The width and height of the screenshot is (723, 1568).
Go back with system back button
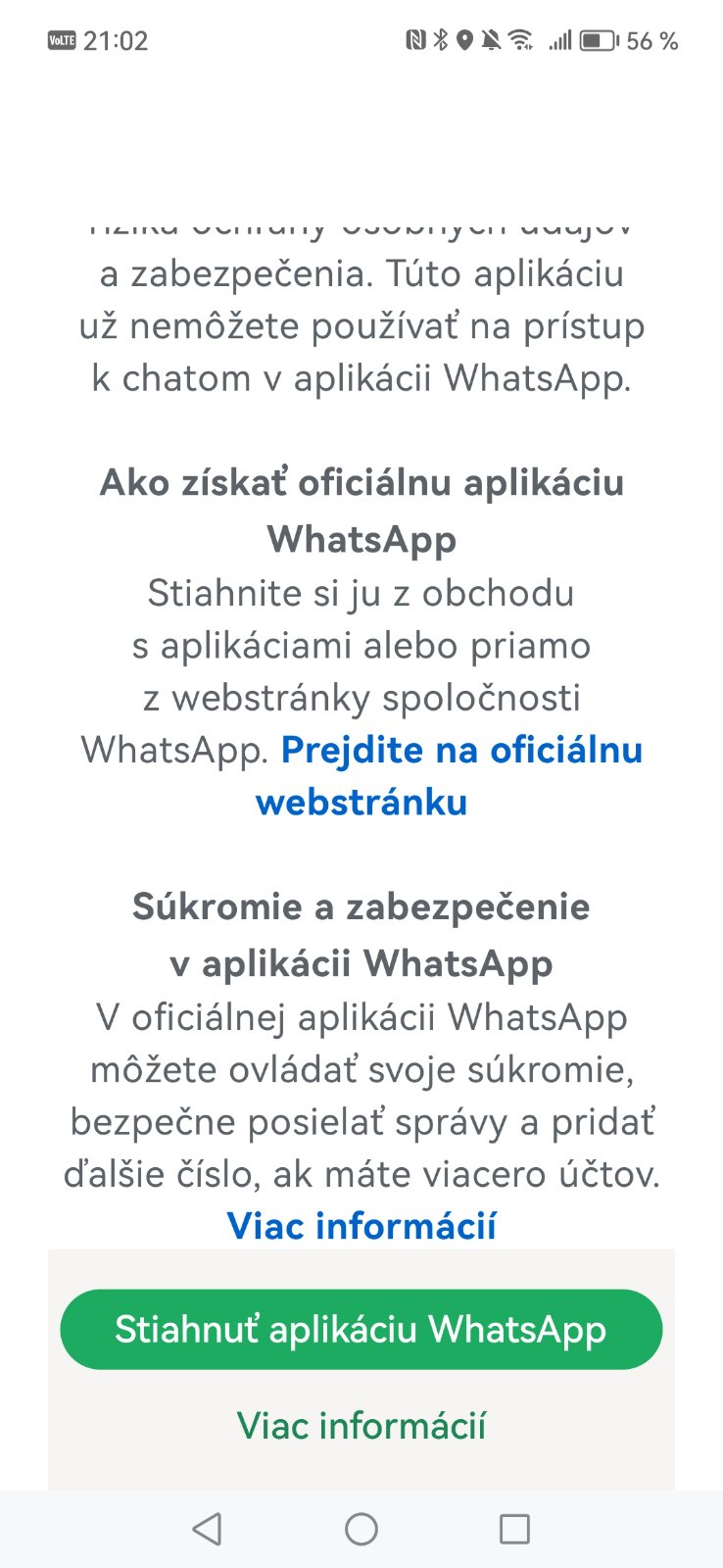[x=207, y=1529]
